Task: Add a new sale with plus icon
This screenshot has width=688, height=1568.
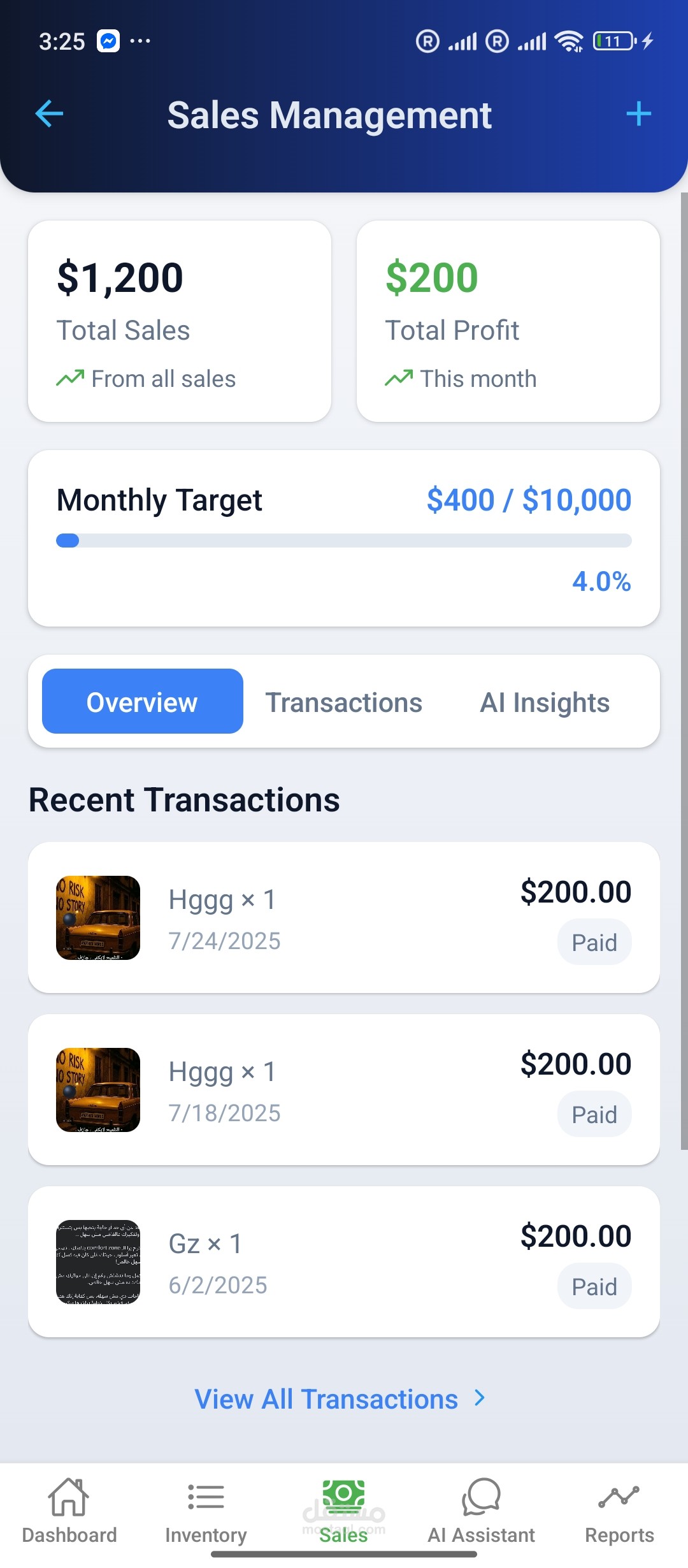Action: tap(638, 114)
